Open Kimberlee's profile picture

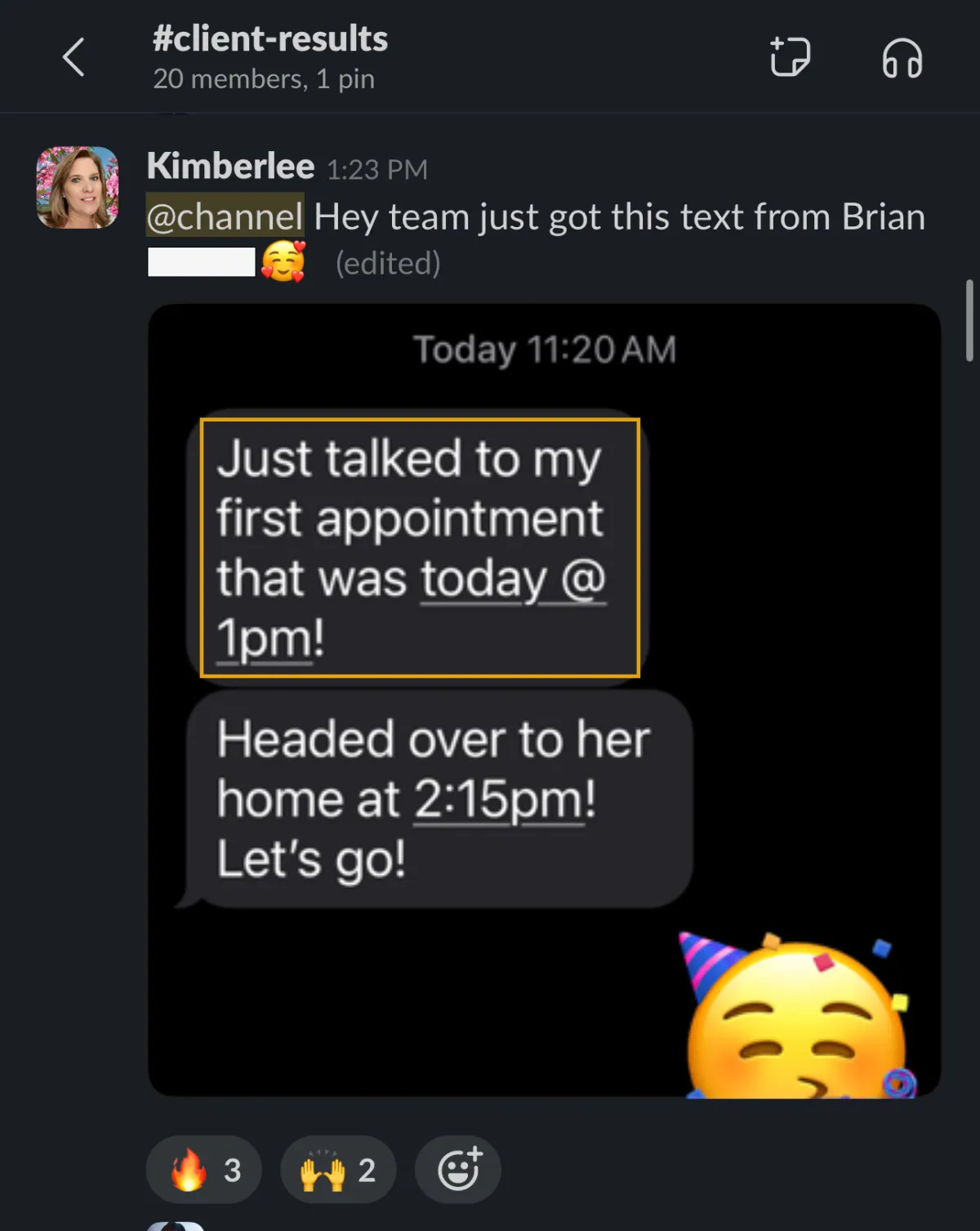click(78, 187)
